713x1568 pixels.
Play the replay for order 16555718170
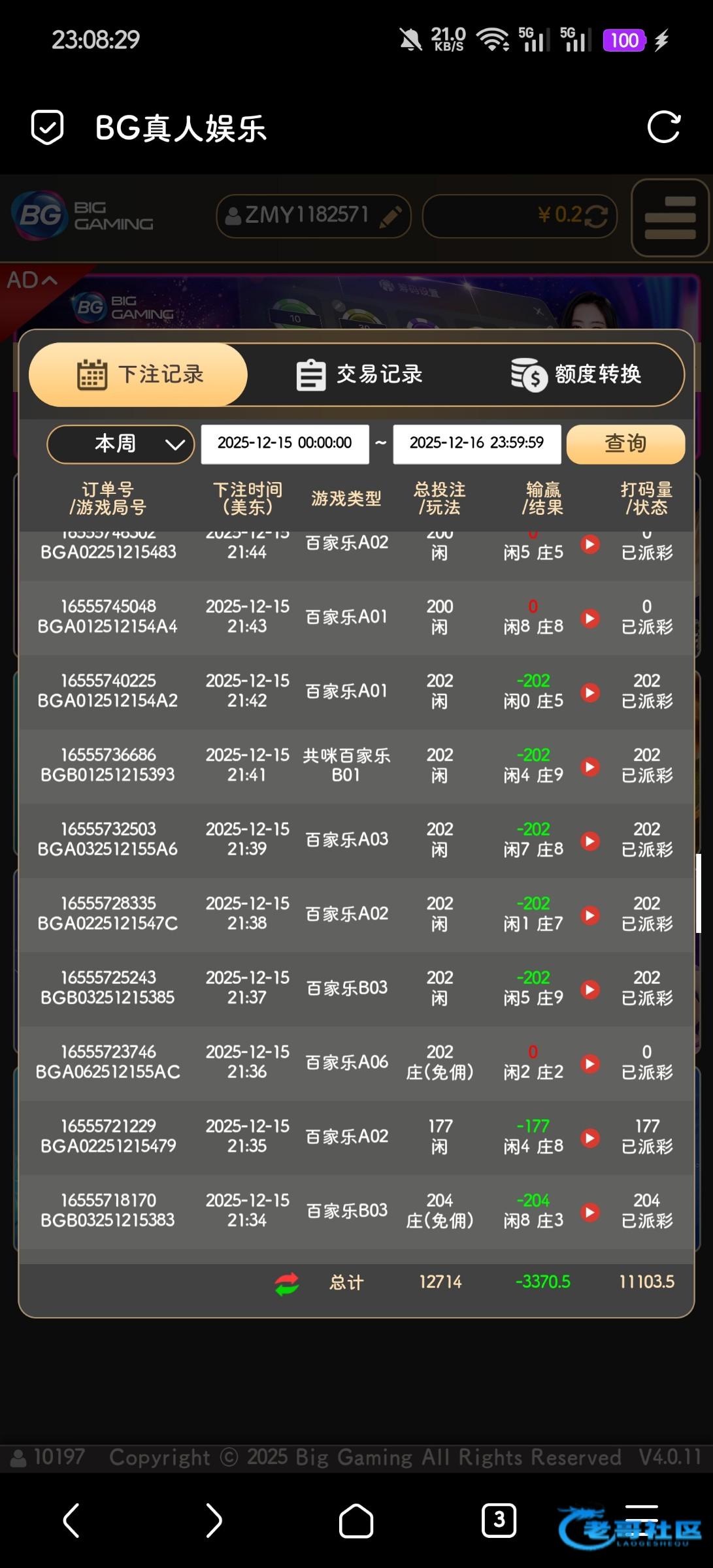(x=590, y=1212)
